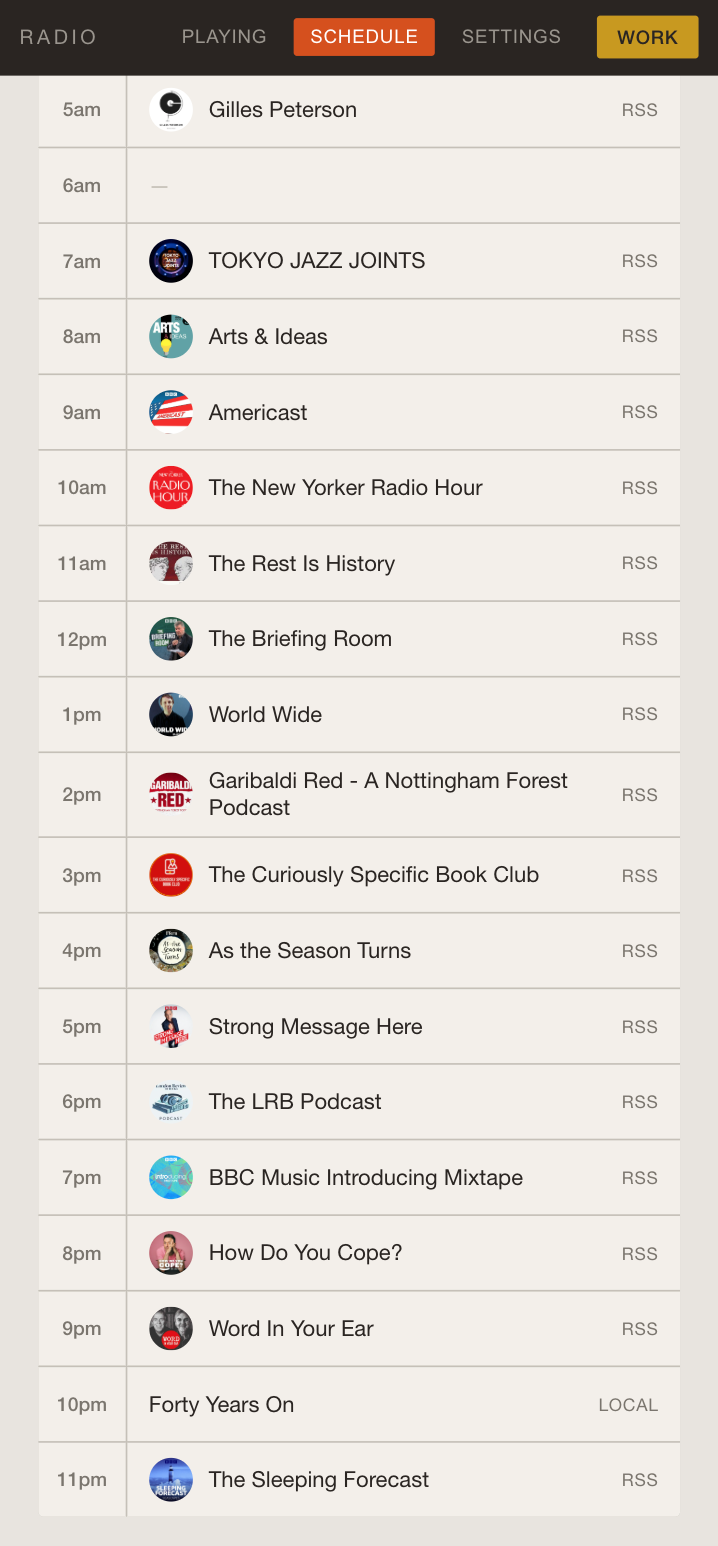Switch to the Playing tab
This screenshot has height=1546, width=718.
pyautogui.click(x=224, y=37)
